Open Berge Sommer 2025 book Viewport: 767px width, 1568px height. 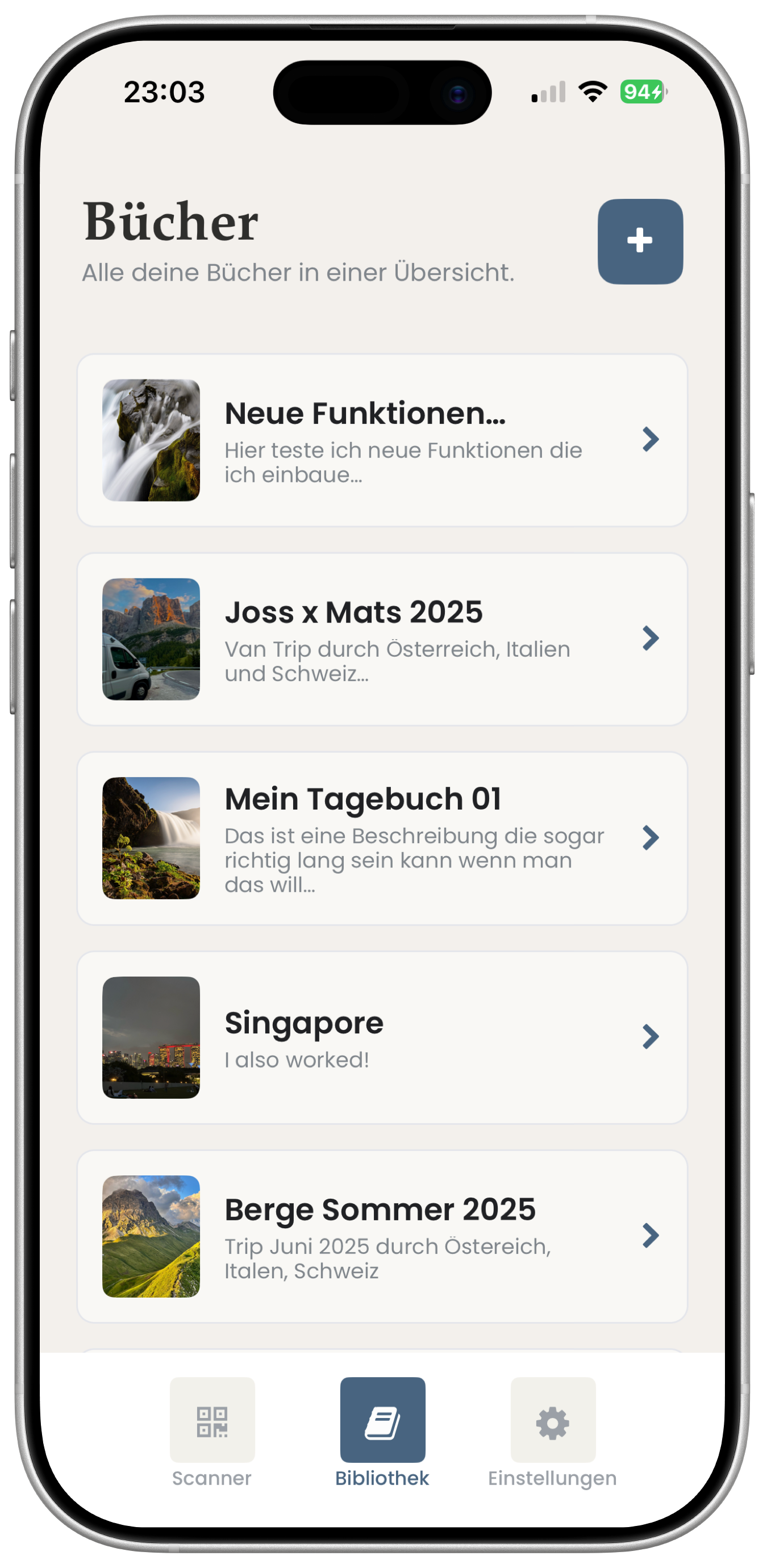point(382,1236)
